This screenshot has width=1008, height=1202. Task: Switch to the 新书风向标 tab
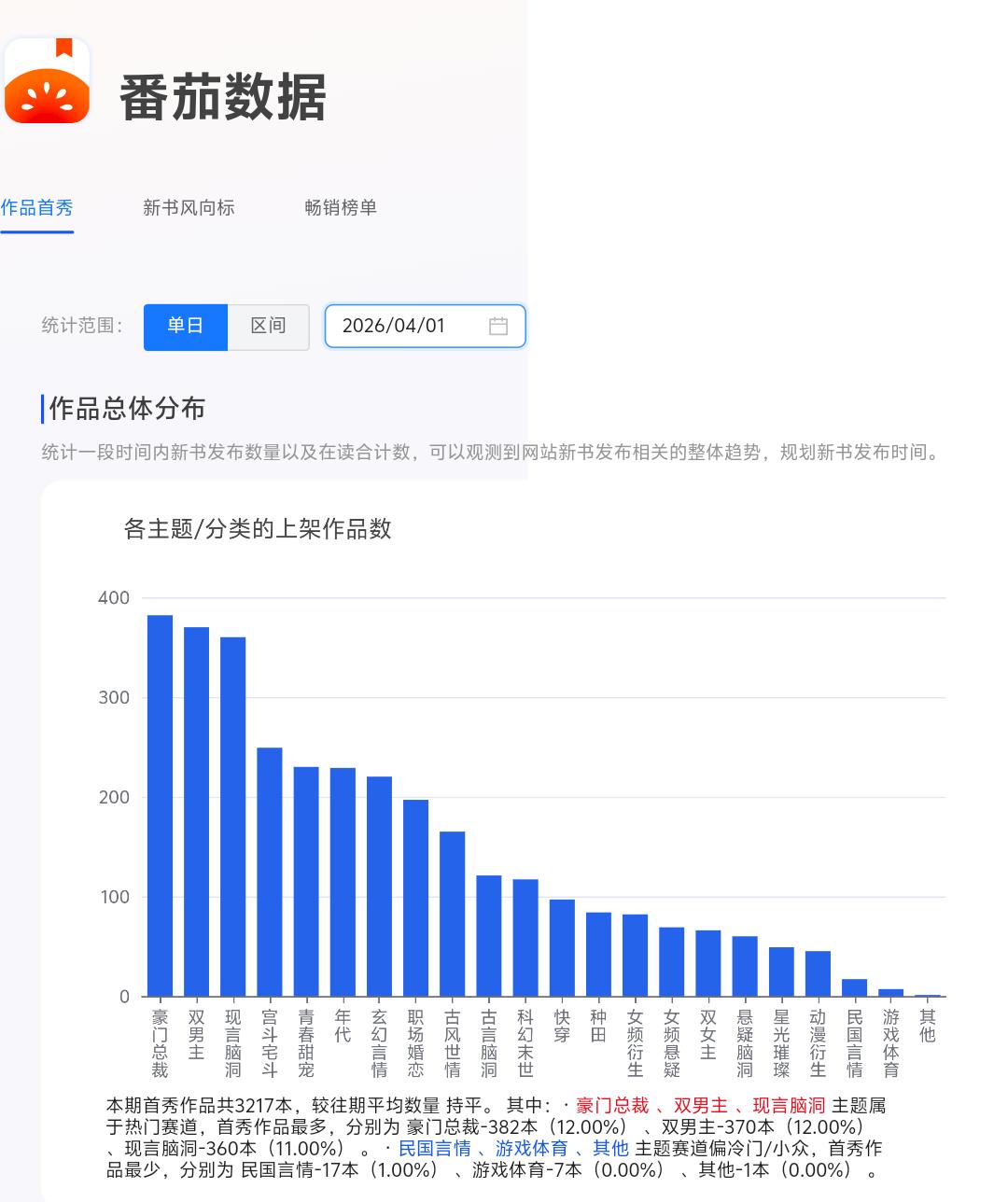tap(186, 208)
